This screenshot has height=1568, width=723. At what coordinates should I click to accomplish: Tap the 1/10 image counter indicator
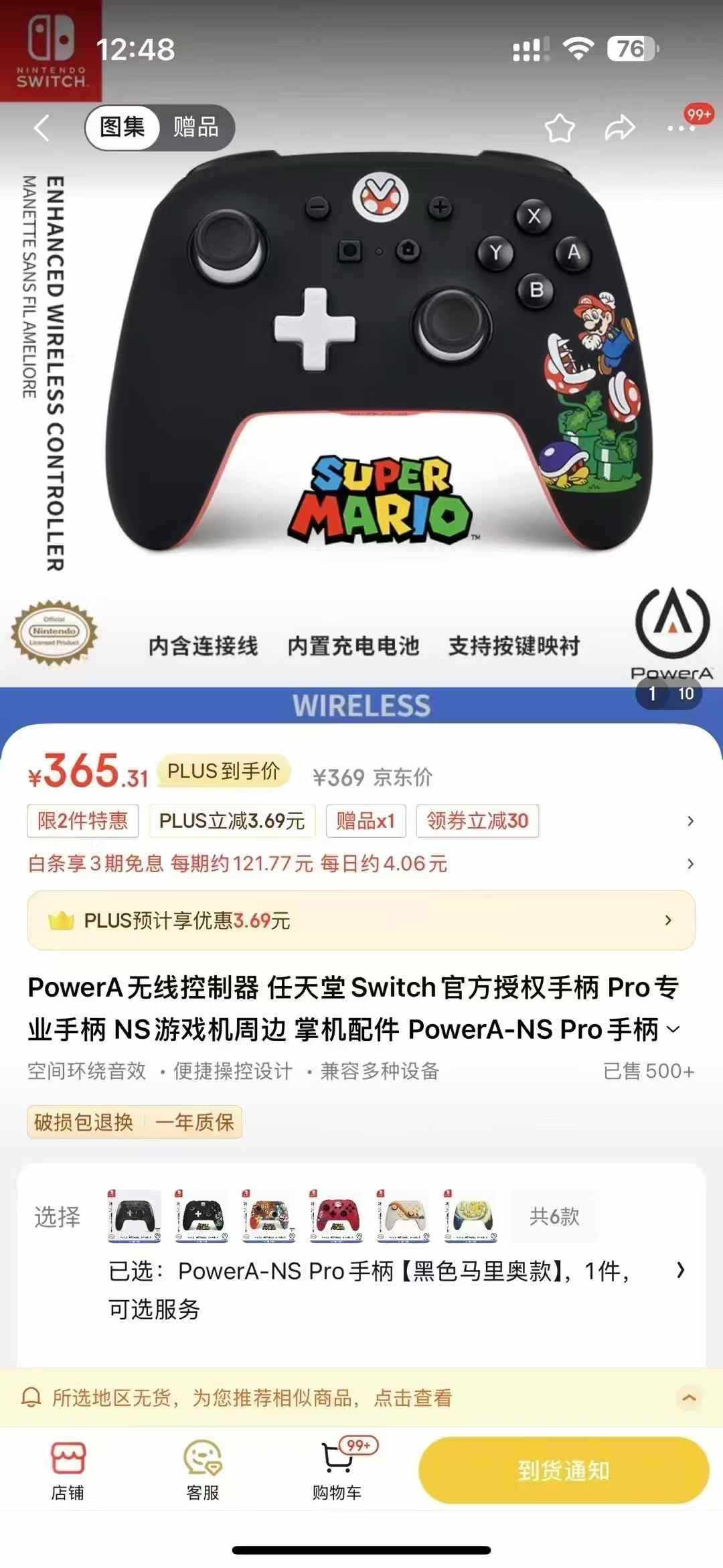tap(669, 694)
